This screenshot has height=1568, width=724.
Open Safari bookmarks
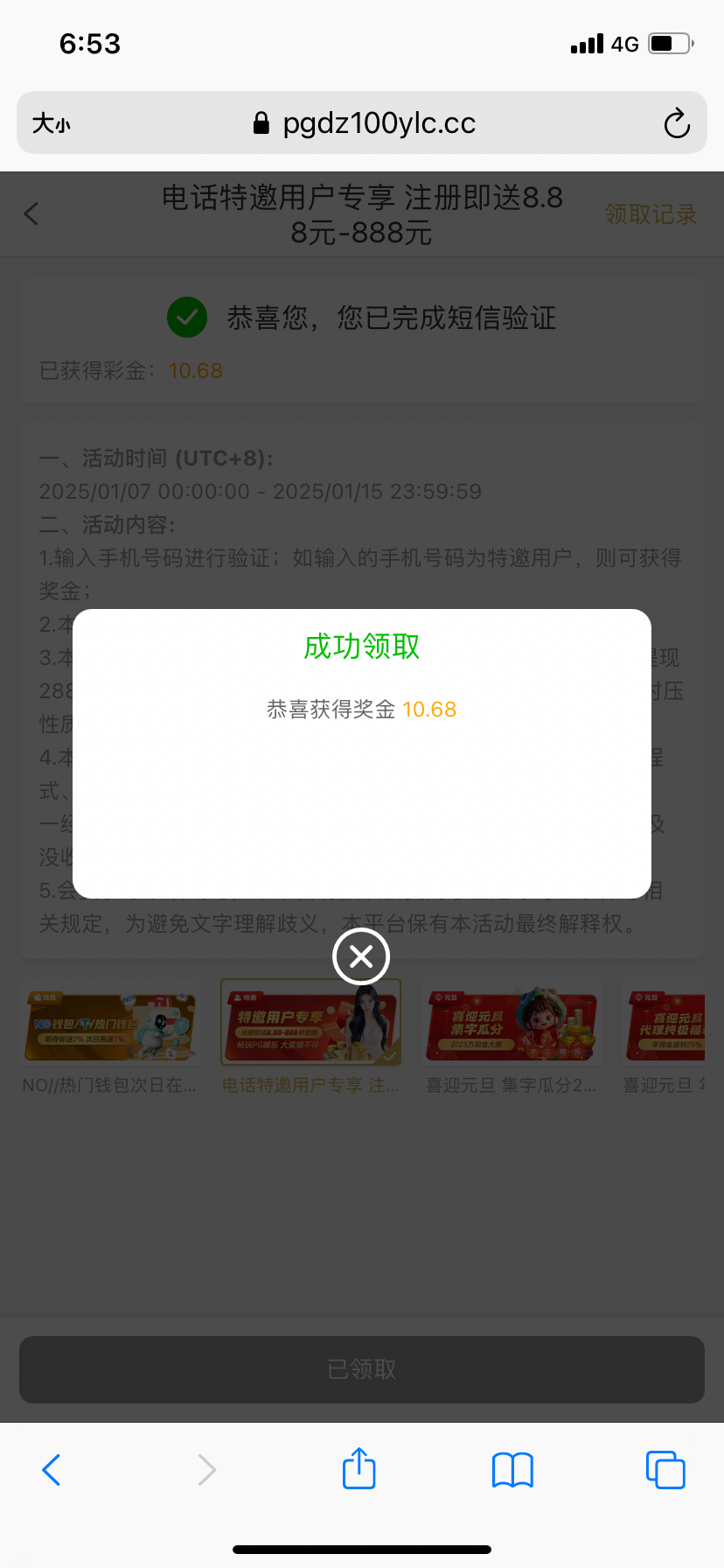click(x=512, y=1470)
